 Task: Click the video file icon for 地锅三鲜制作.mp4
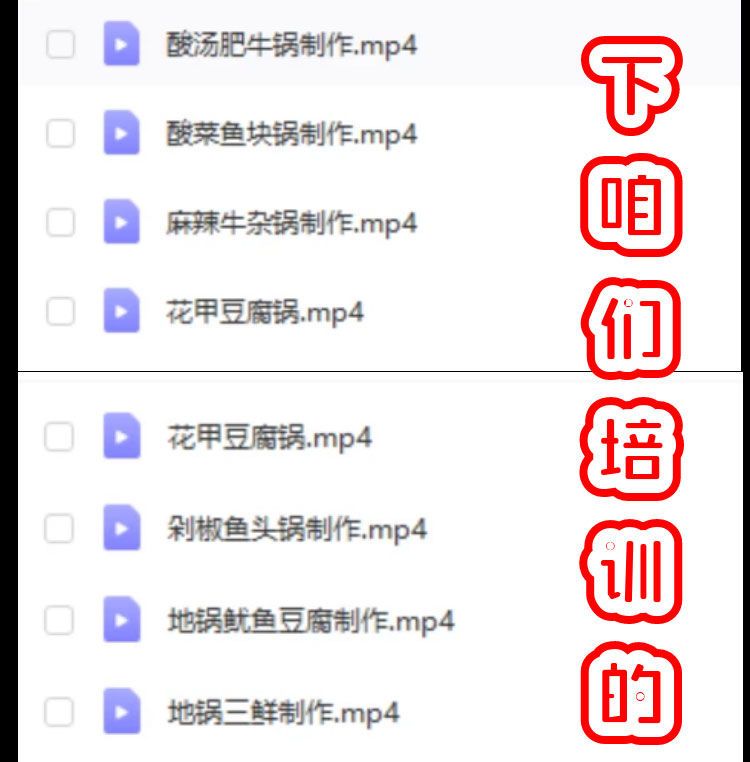(120, 713)
